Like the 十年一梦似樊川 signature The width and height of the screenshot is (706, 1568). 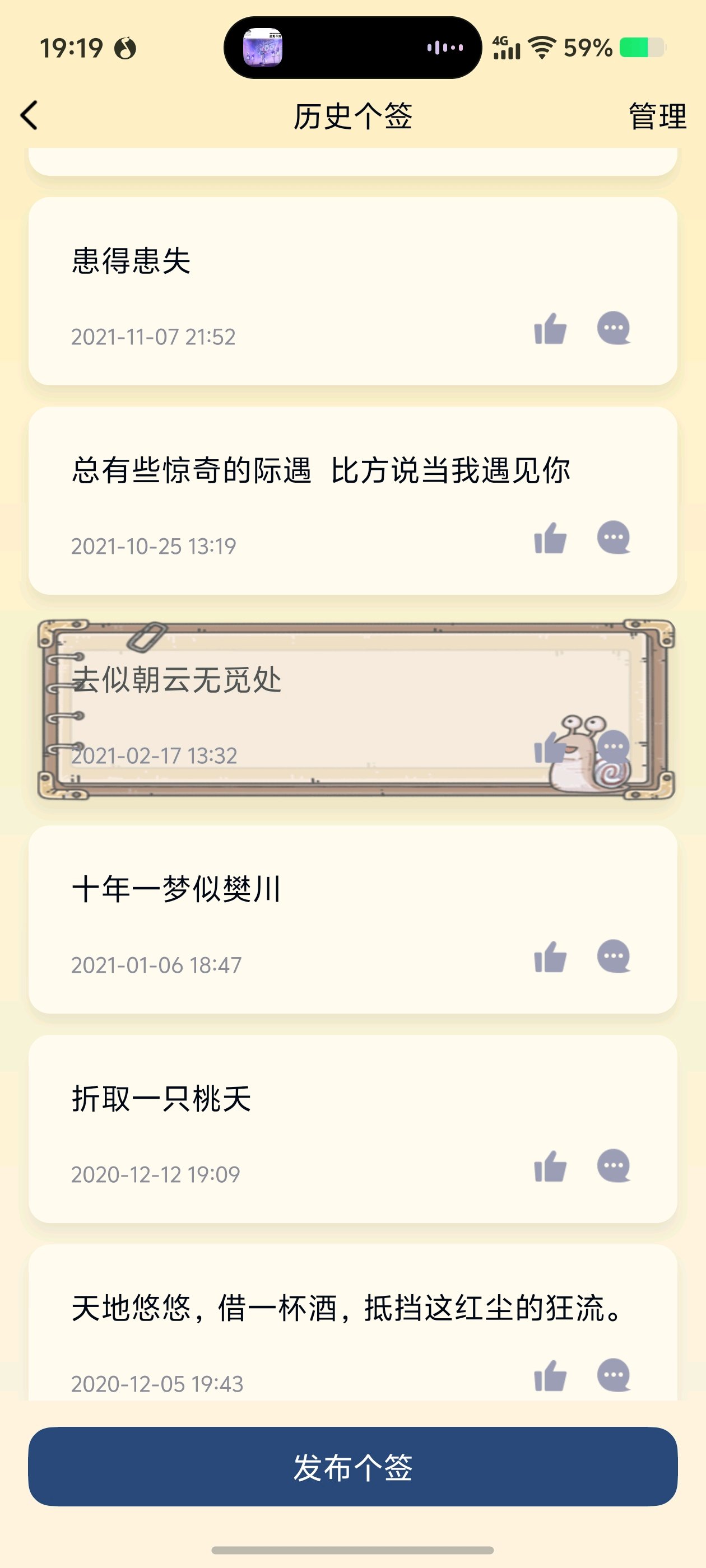click(550, 958)
